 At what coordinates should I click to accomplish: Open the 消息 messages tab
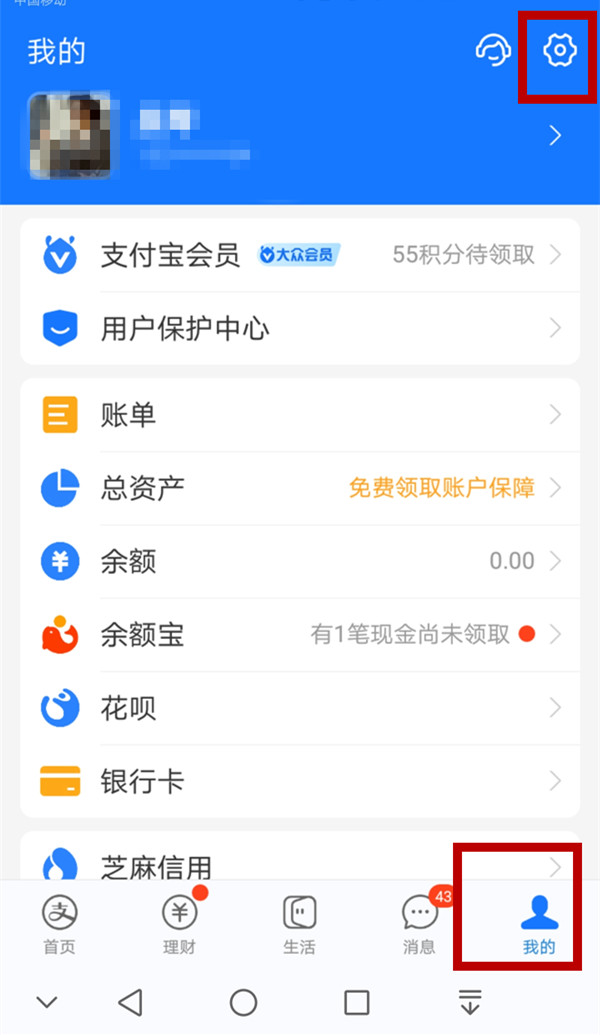click(x=419, y=925)
